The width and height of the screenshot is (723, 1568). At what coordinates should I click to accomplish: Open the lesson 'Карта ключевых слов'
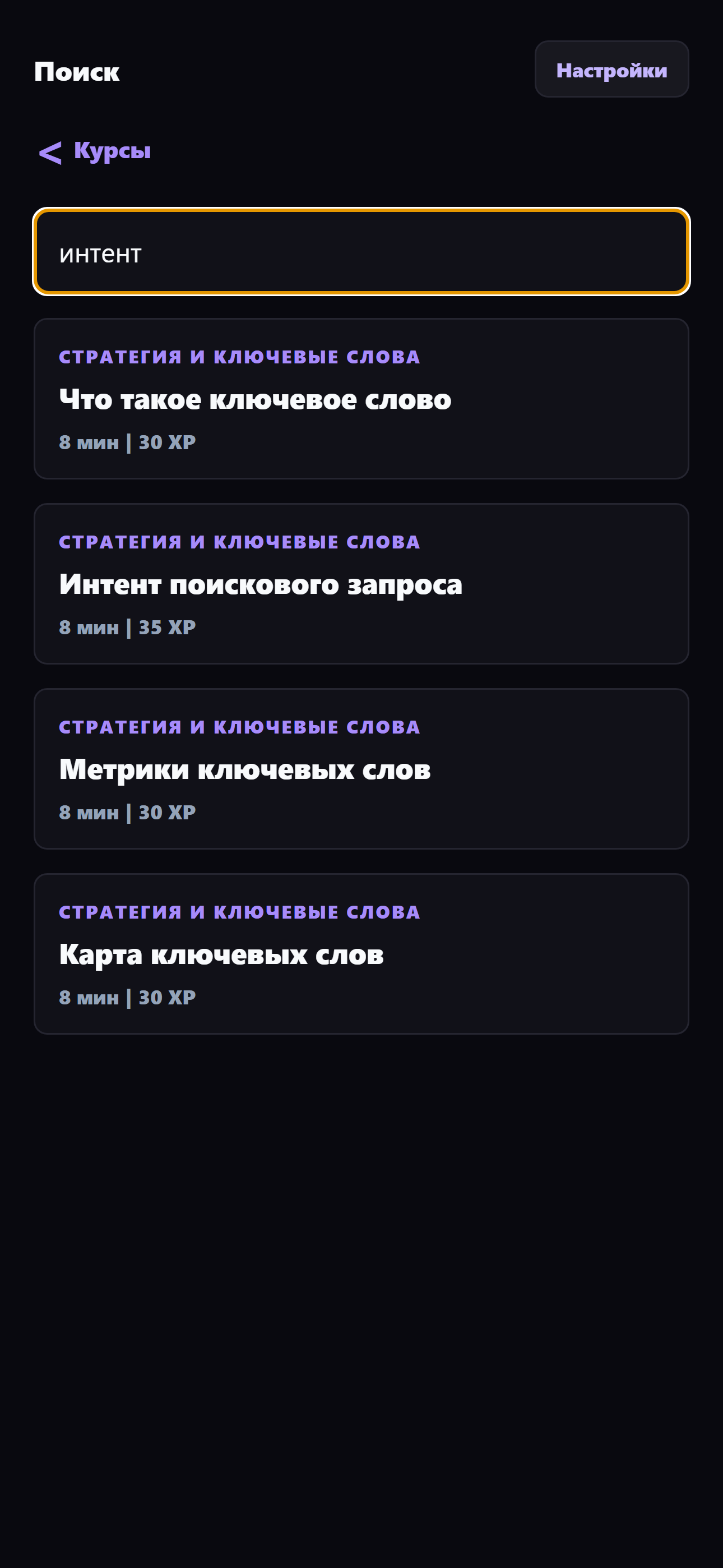point(361,954)
